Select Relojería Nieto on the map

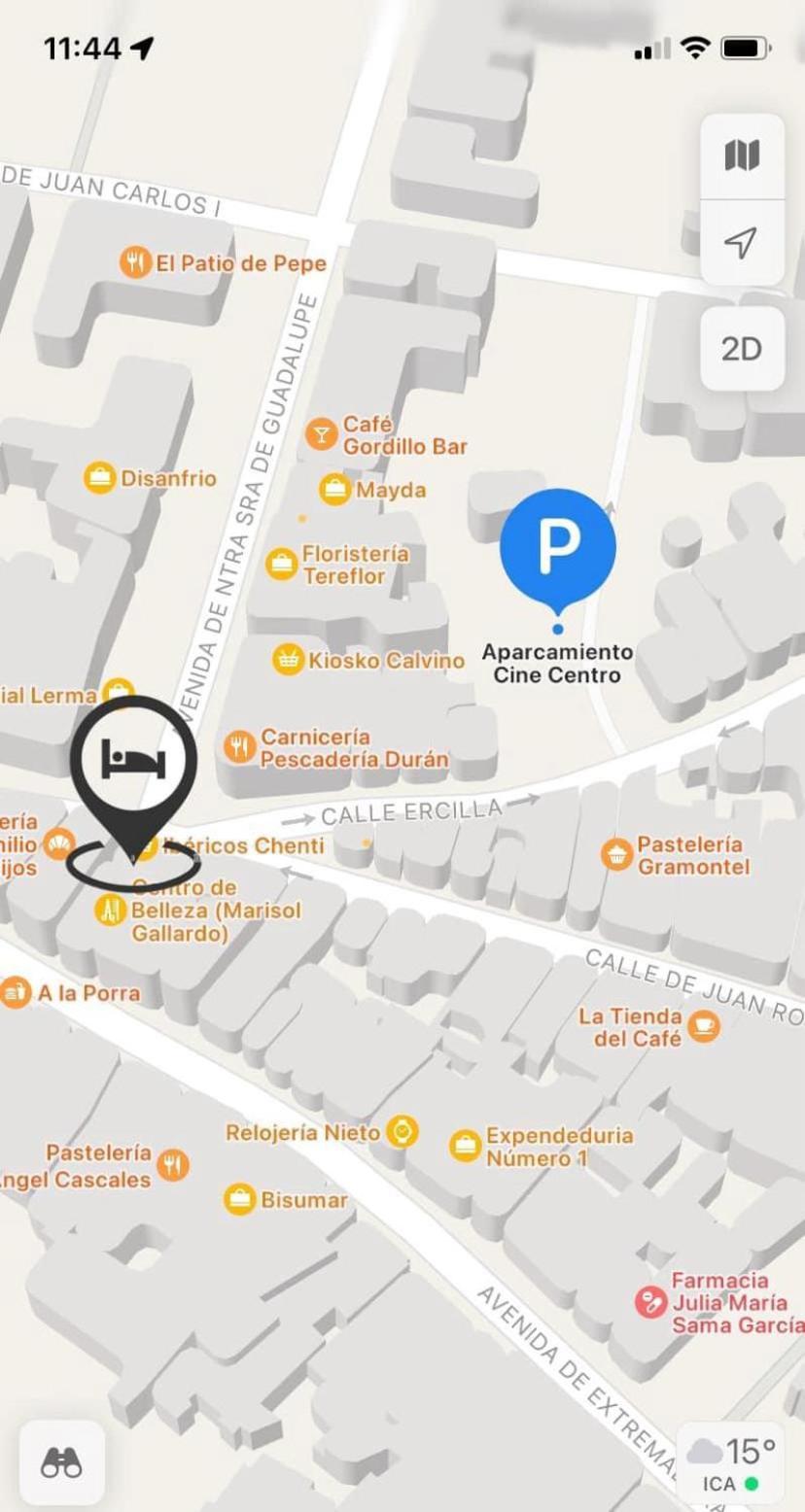pos(401,1132)
